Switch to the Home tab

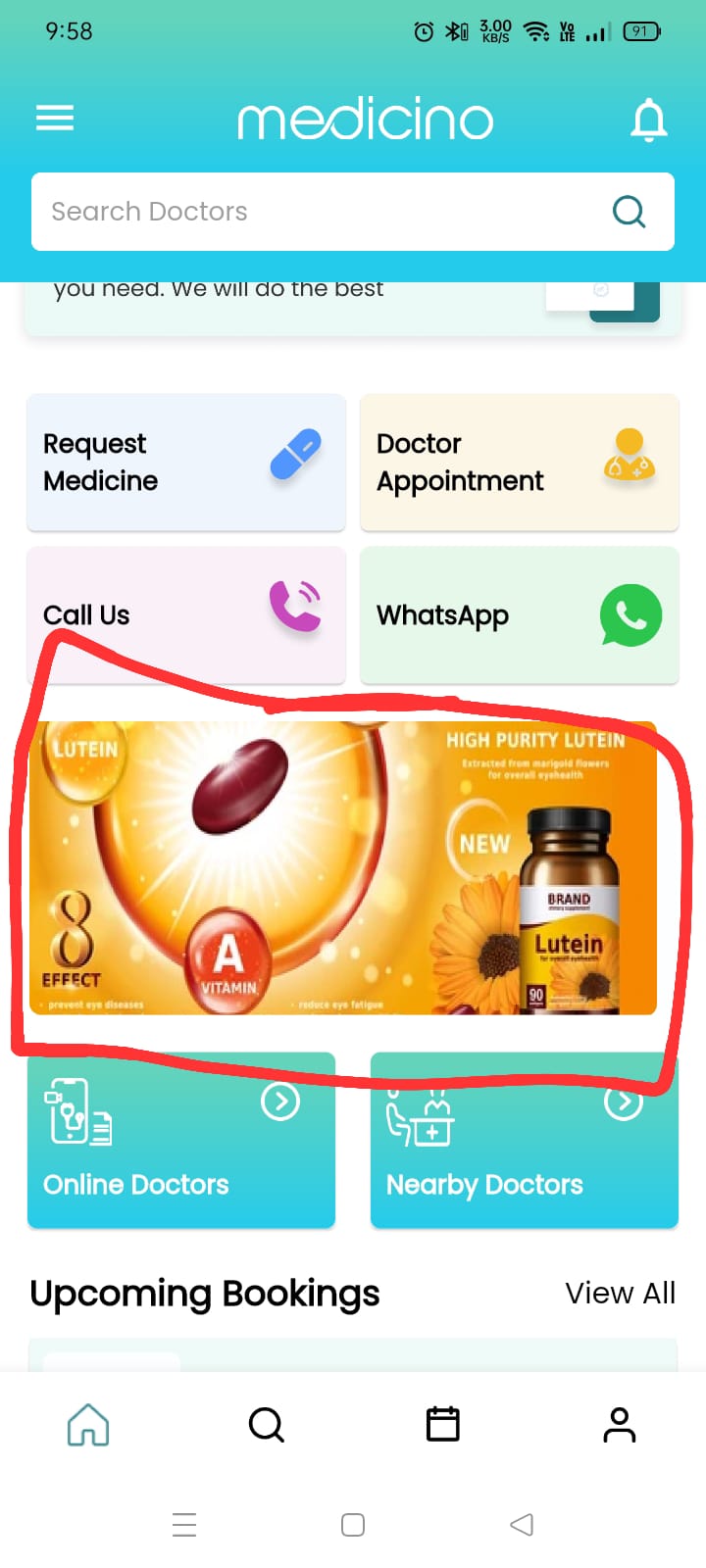pyautogui.click(x=88, y=1424)
